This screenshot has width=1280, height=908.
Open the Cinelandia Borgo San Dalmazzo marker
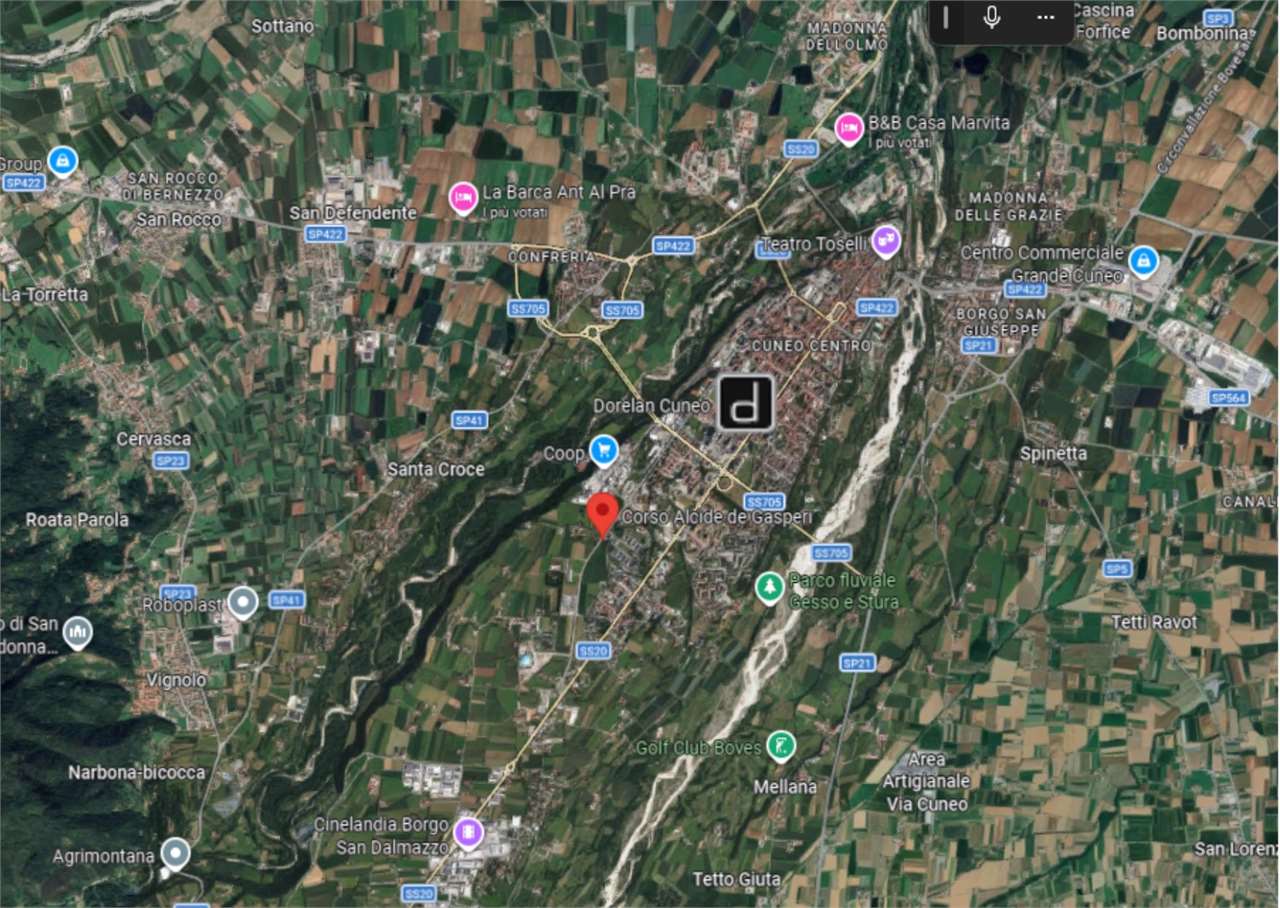click(x=468, y=832)
